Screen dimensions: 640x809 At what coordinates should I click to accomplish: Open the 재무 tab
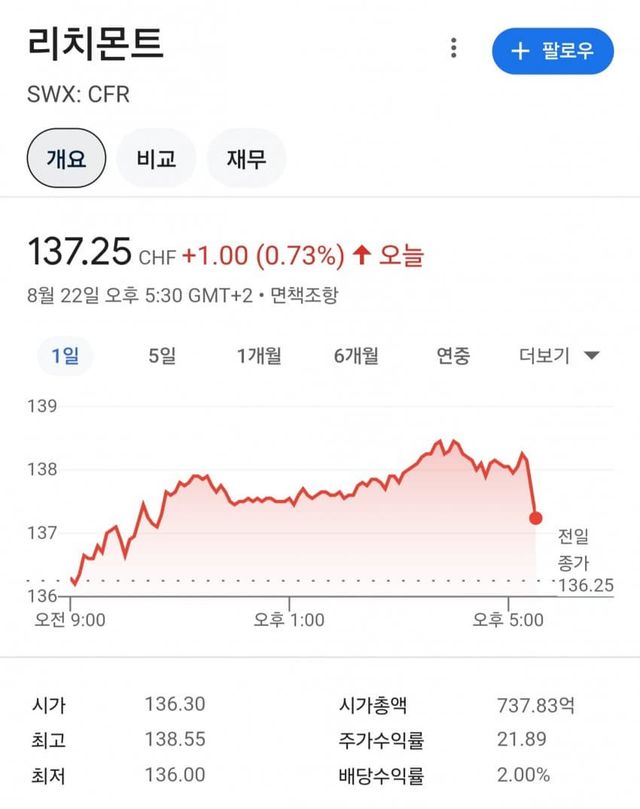point(246,158)
